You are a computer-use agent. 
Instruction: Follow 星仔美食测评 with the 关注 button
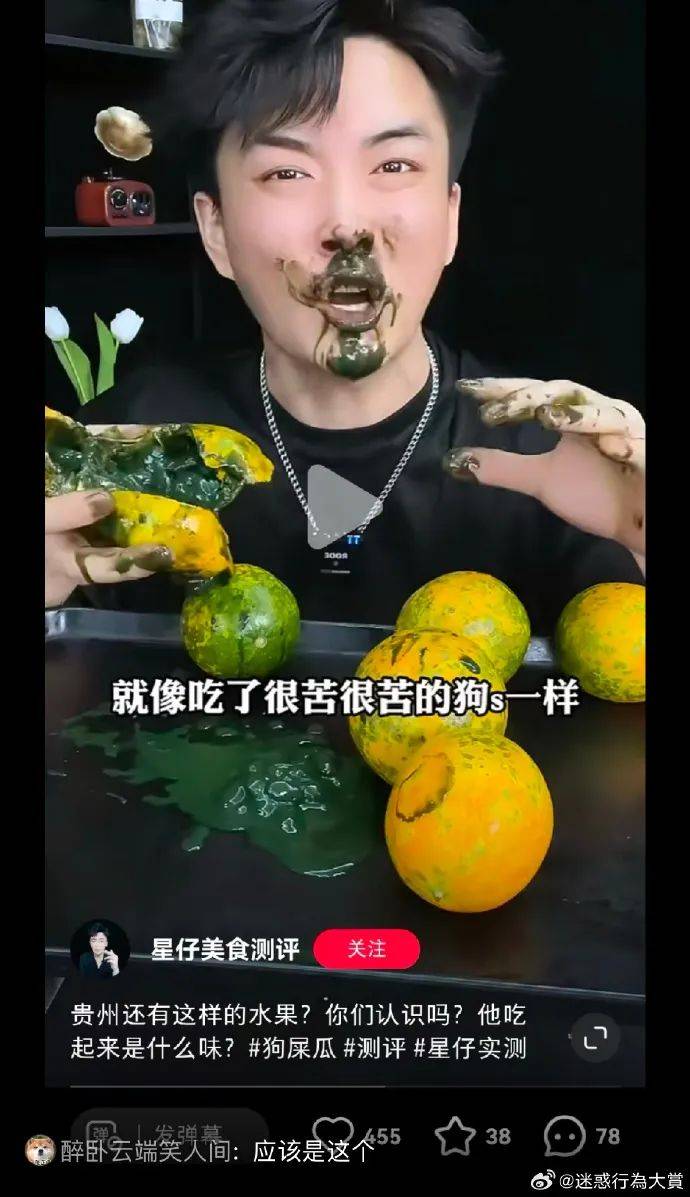366,949
